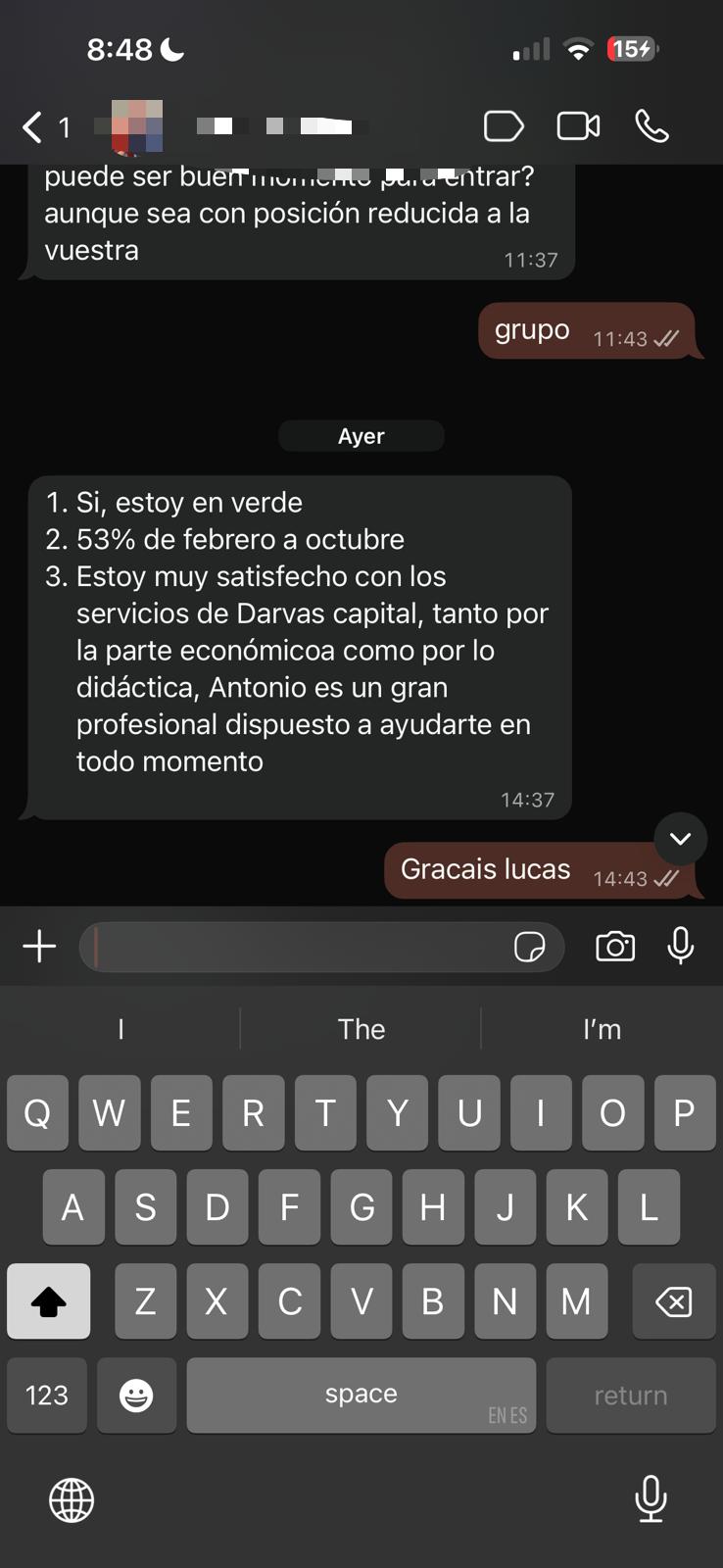Image resolution: width=723 pixels, height=1568 pixels.
Task: Start a video call with this contact
Action: coord(577,126)
